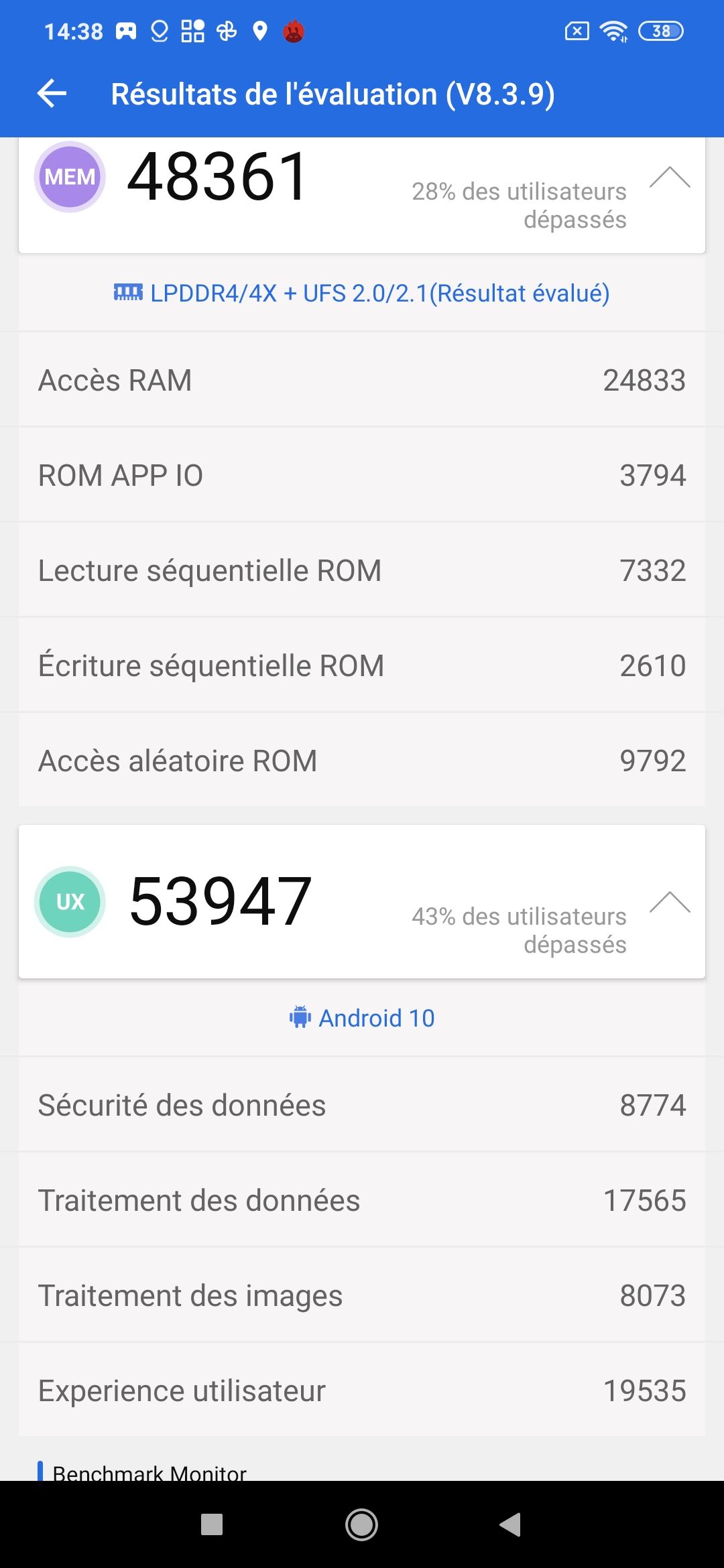
Task: Open the LPDDR4/4X + UFS result link
Action: pyautogui.click(x=362, y=293)
